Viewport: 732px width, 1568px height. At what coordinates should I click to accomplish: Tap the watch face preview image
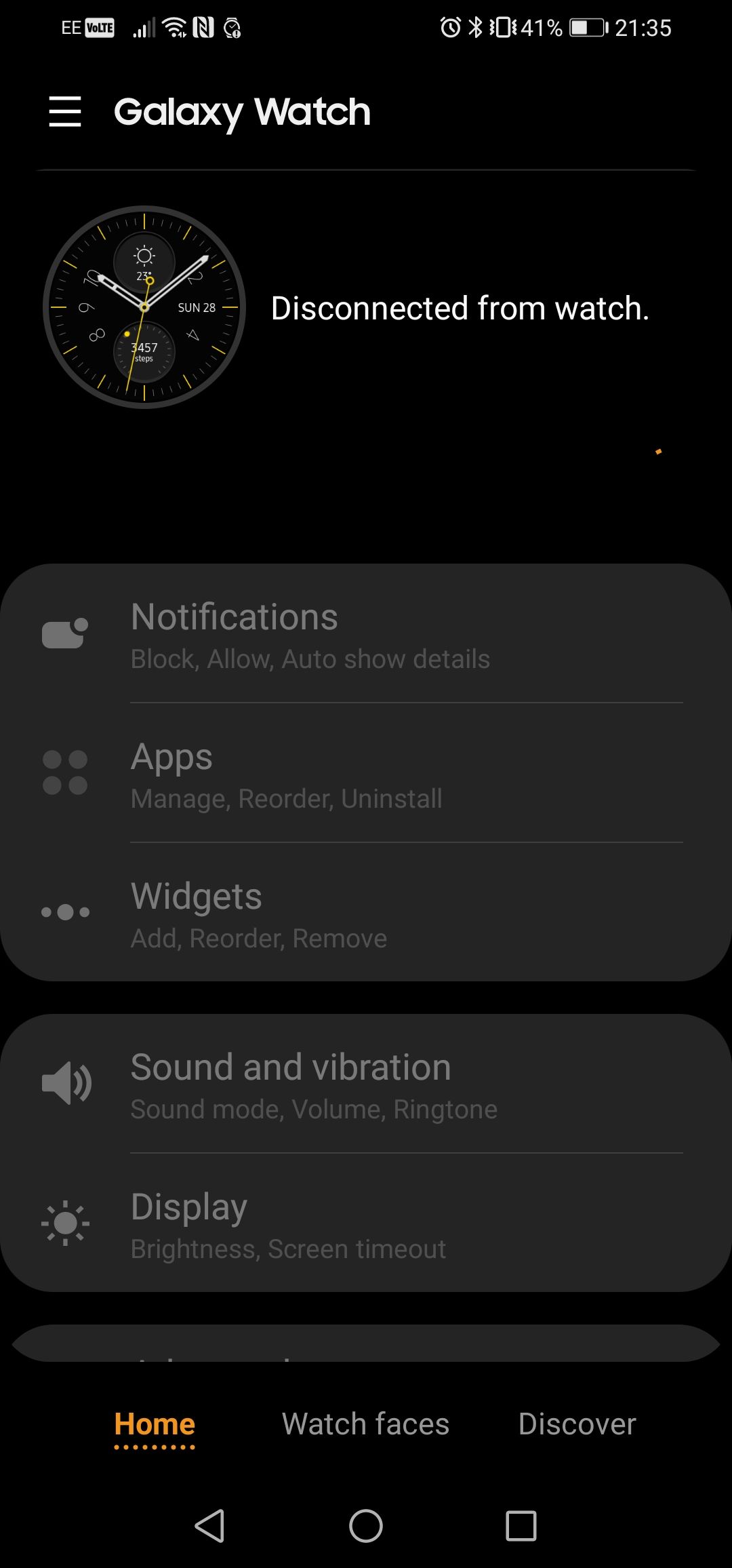pos(144,307)
